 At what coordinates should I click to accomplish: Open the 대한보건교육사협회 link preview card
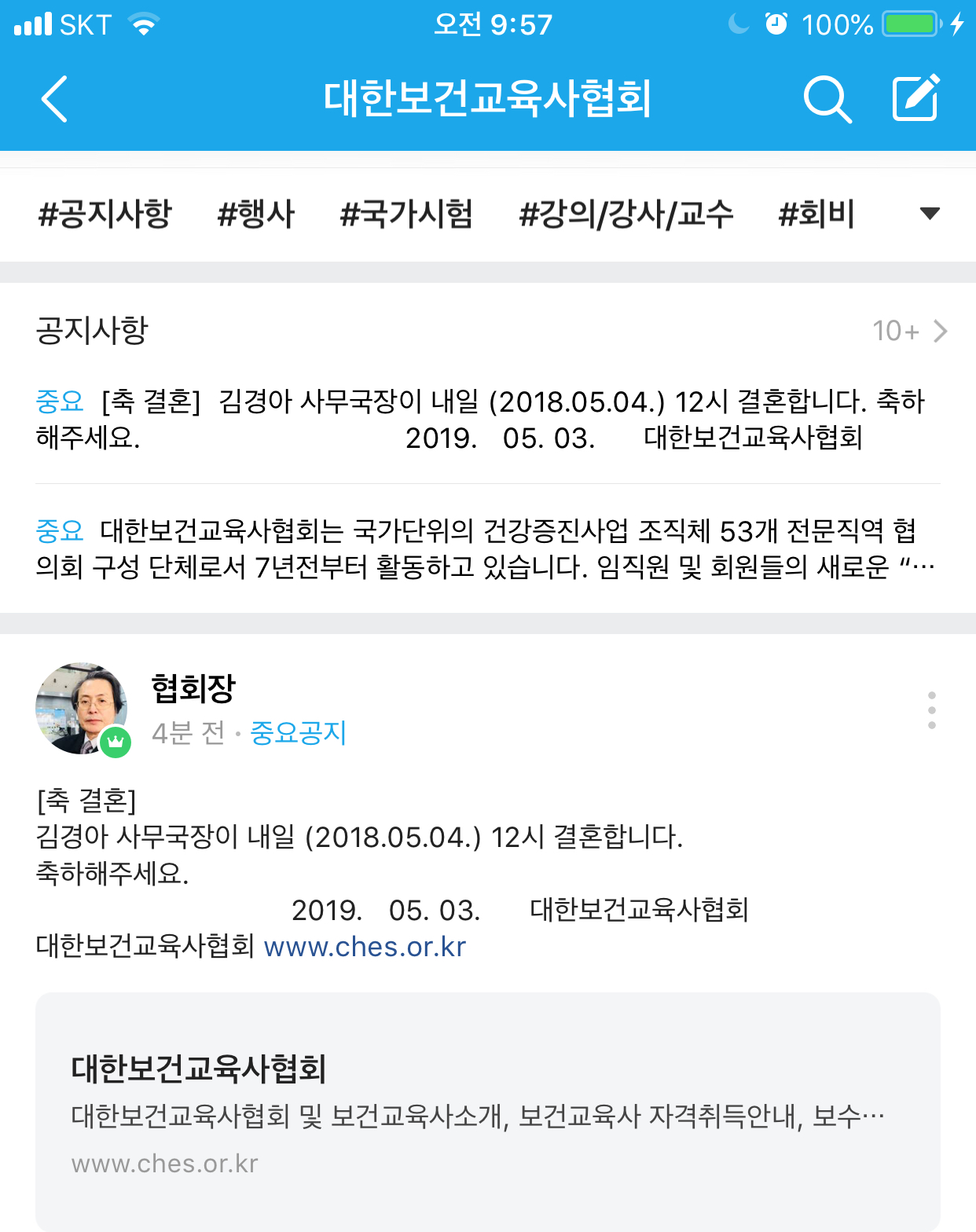[487, 1112]
